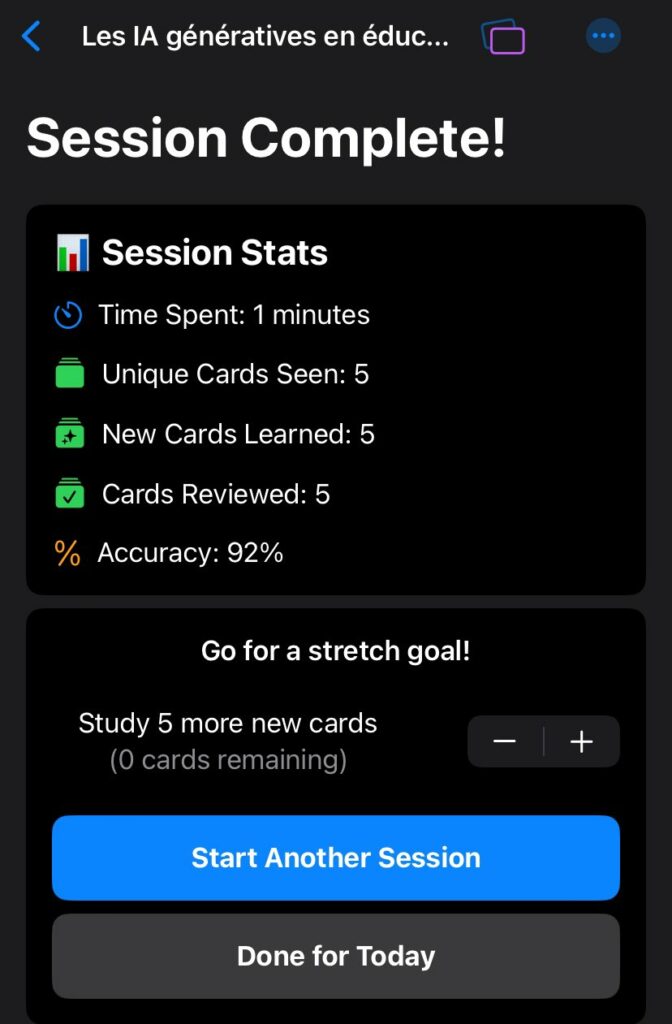Choose Done for Today
672x1024 pixels.
tap(336, 956)
